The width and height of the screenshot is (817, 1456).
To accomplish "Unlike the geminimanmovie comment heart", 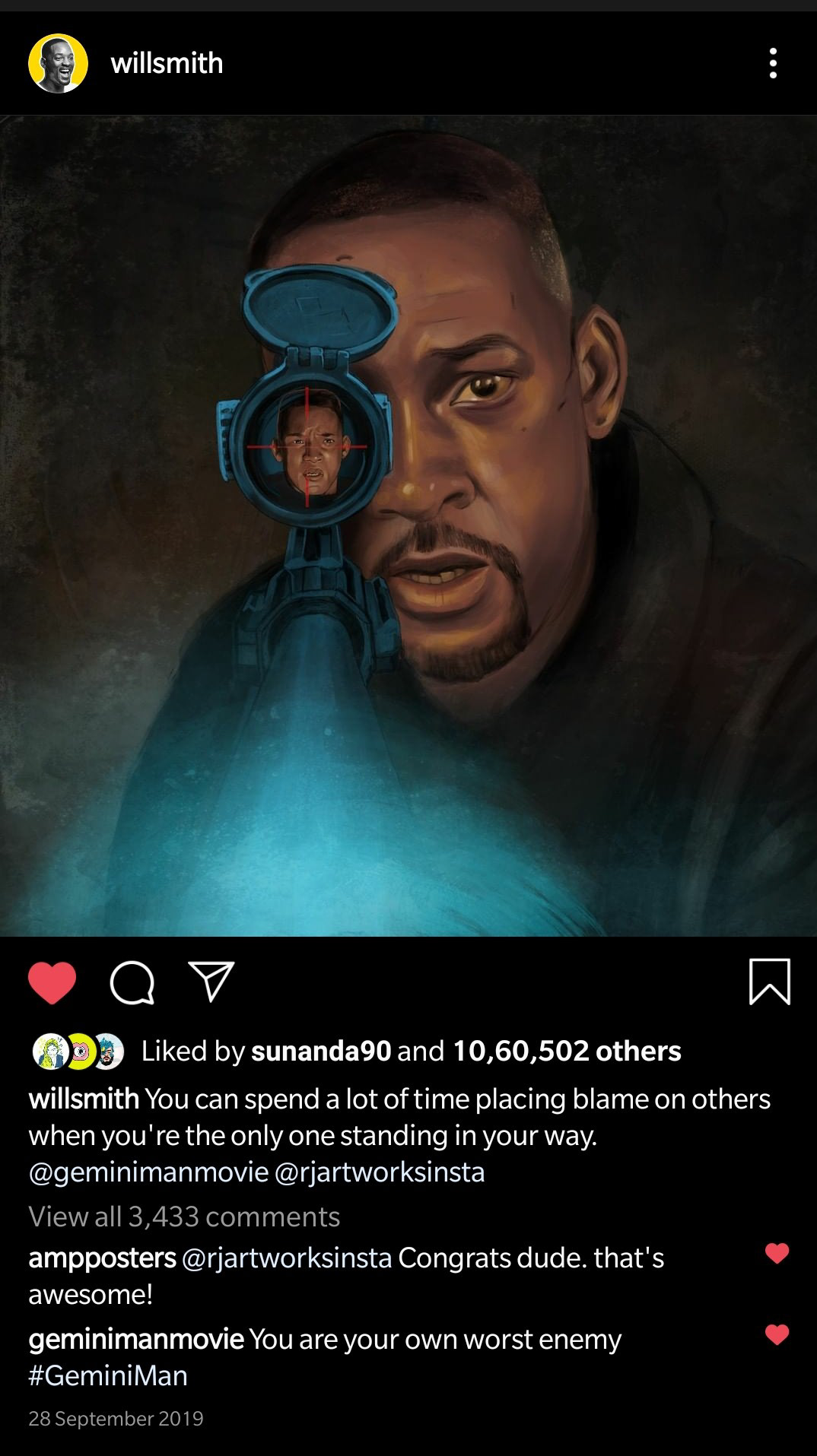I will point(777,1334).
